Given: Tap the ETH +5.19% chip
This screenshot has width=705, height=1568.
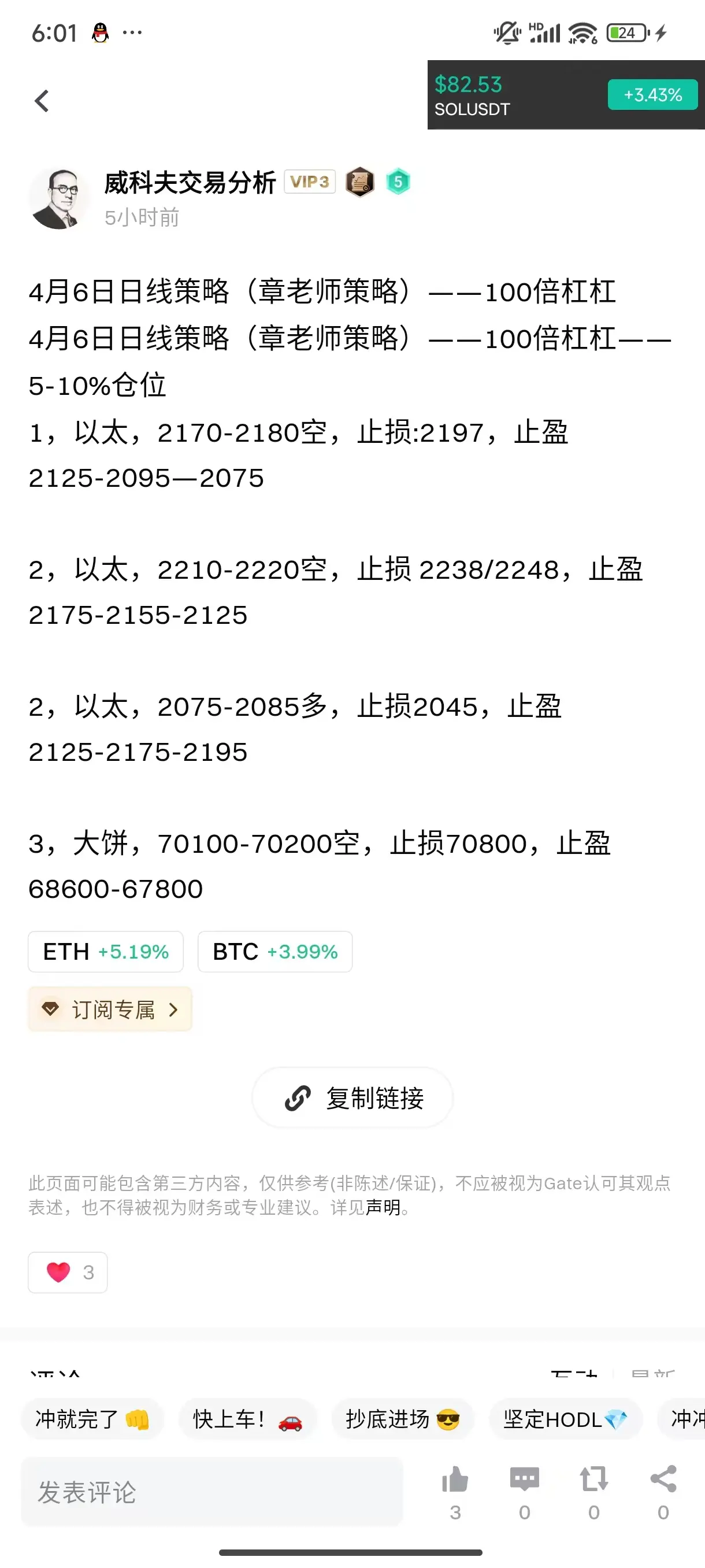Looking at the screenshot, I should (106, 952).
